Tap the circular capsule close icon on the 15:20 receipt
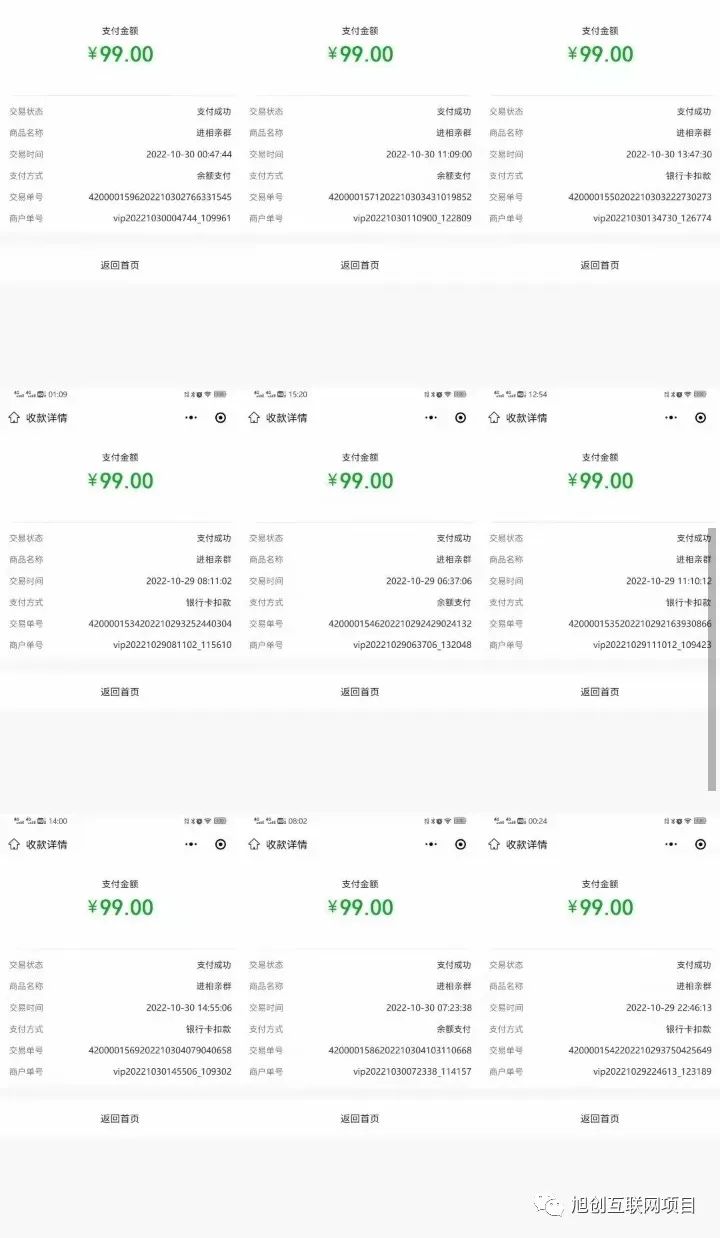The width and height of the screenshot is (720, 1238). [459, 417]
